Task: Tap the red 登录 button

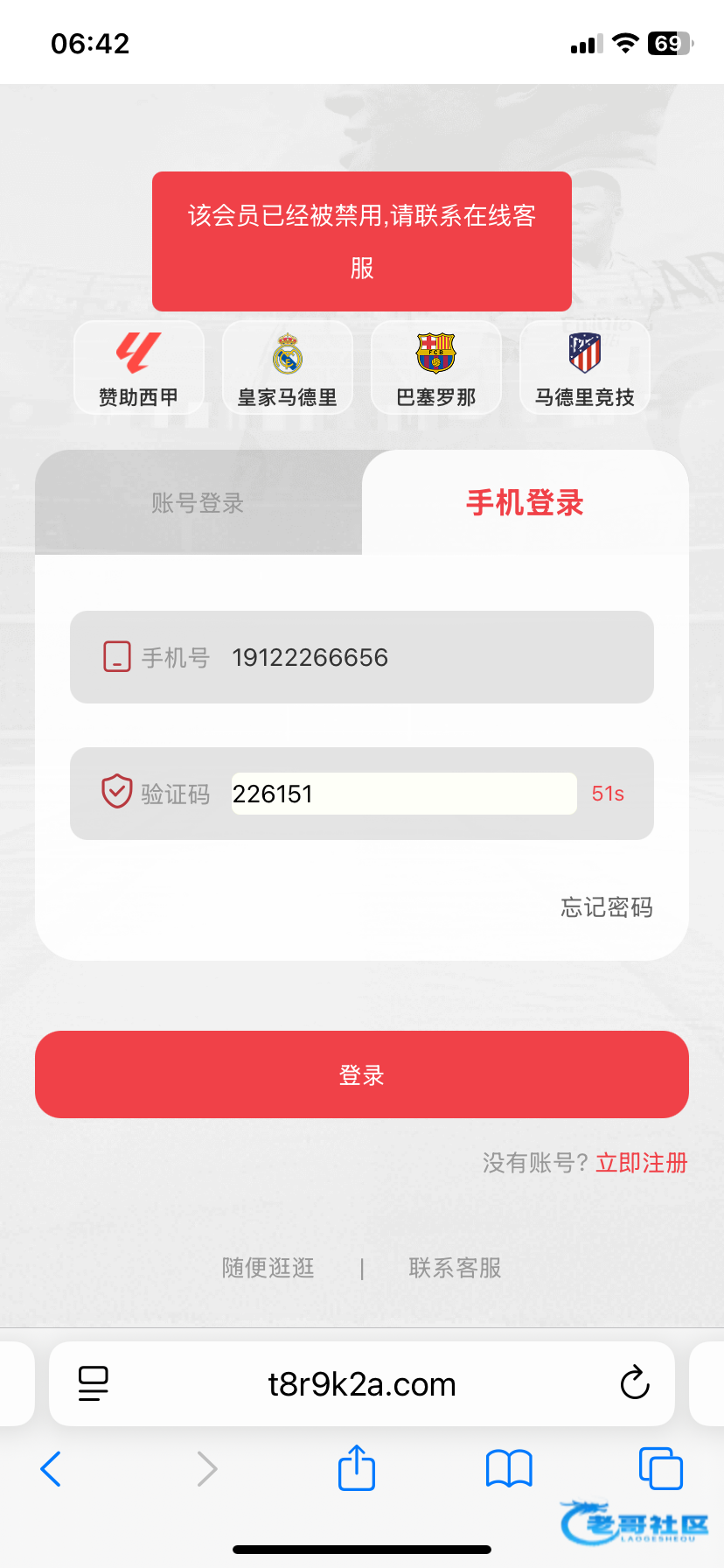Action: 362,1074
